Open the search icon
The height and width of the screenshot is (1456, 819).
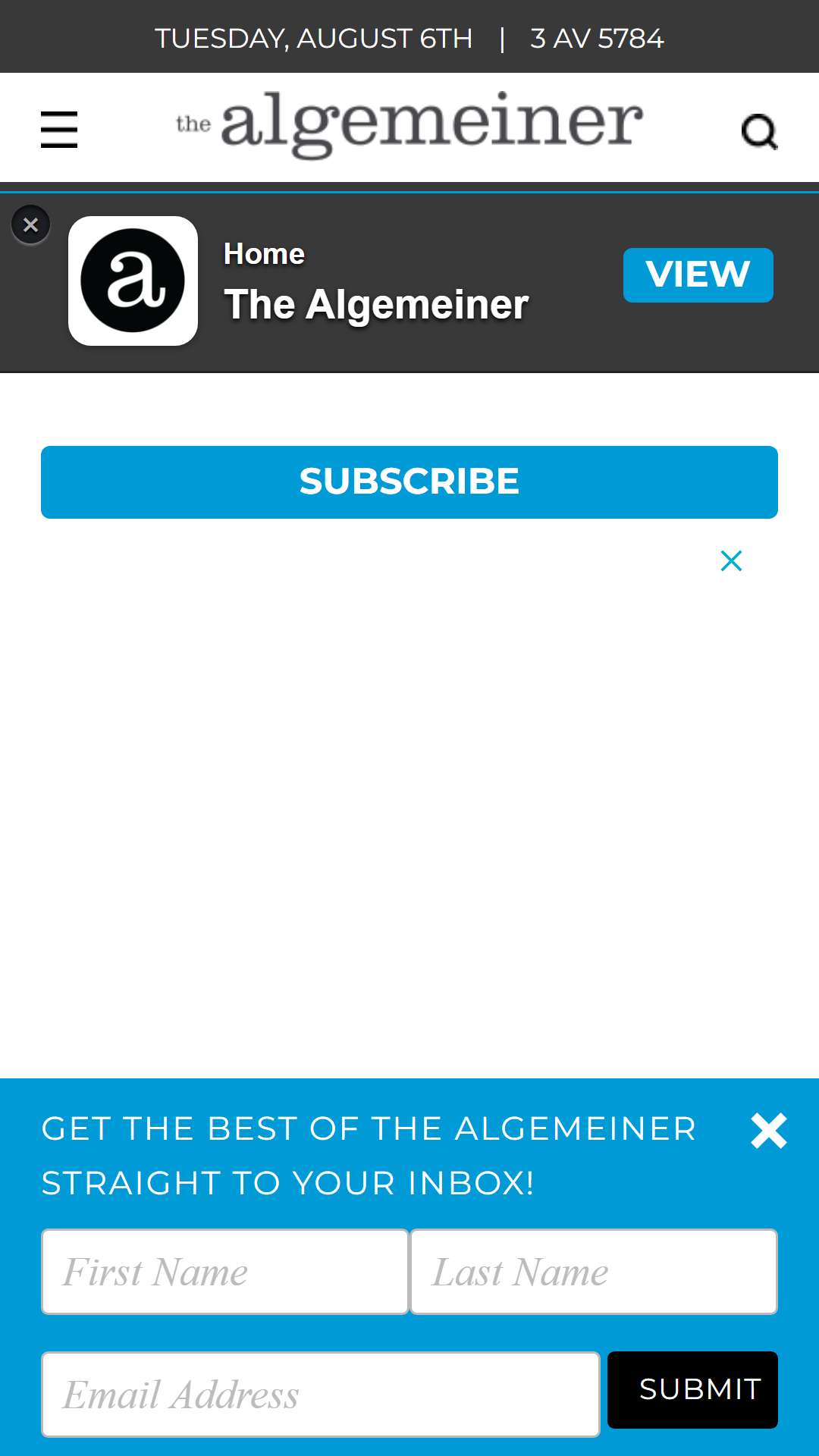760,132
